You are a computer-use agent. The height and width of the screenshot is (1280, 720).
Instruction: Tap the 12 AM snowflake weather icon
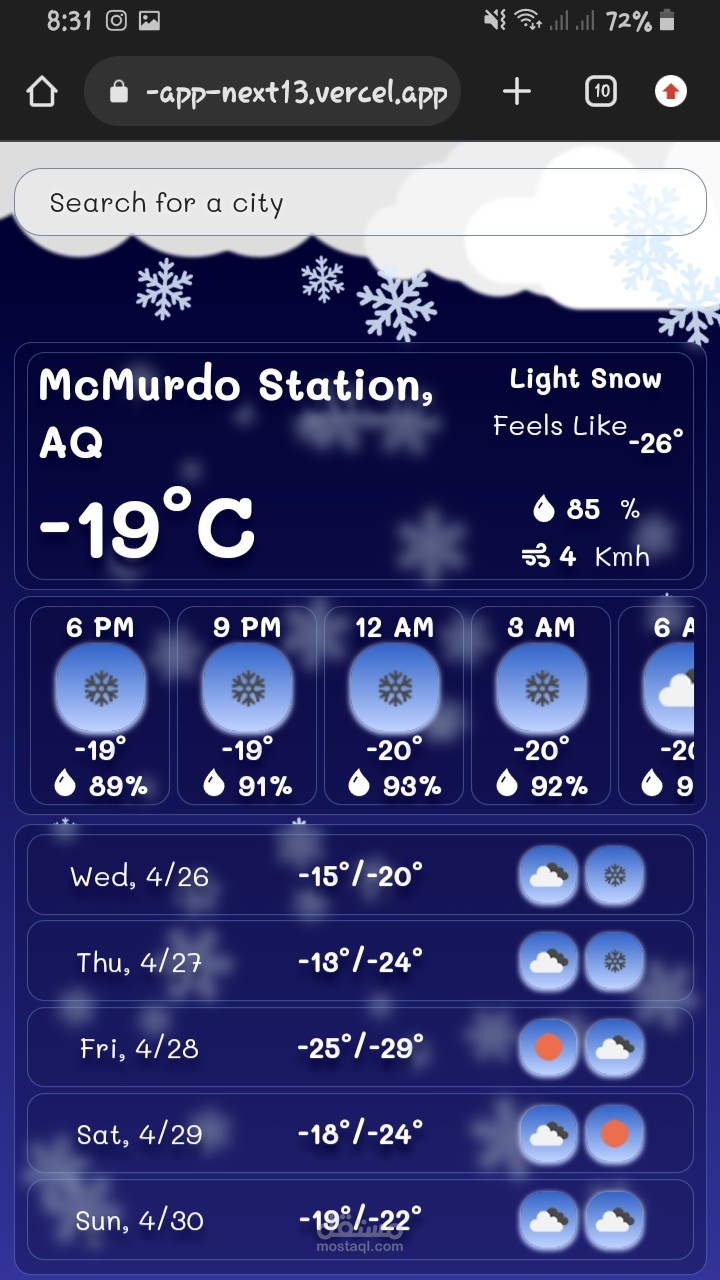pyautogui.click(x=393, y=685)
